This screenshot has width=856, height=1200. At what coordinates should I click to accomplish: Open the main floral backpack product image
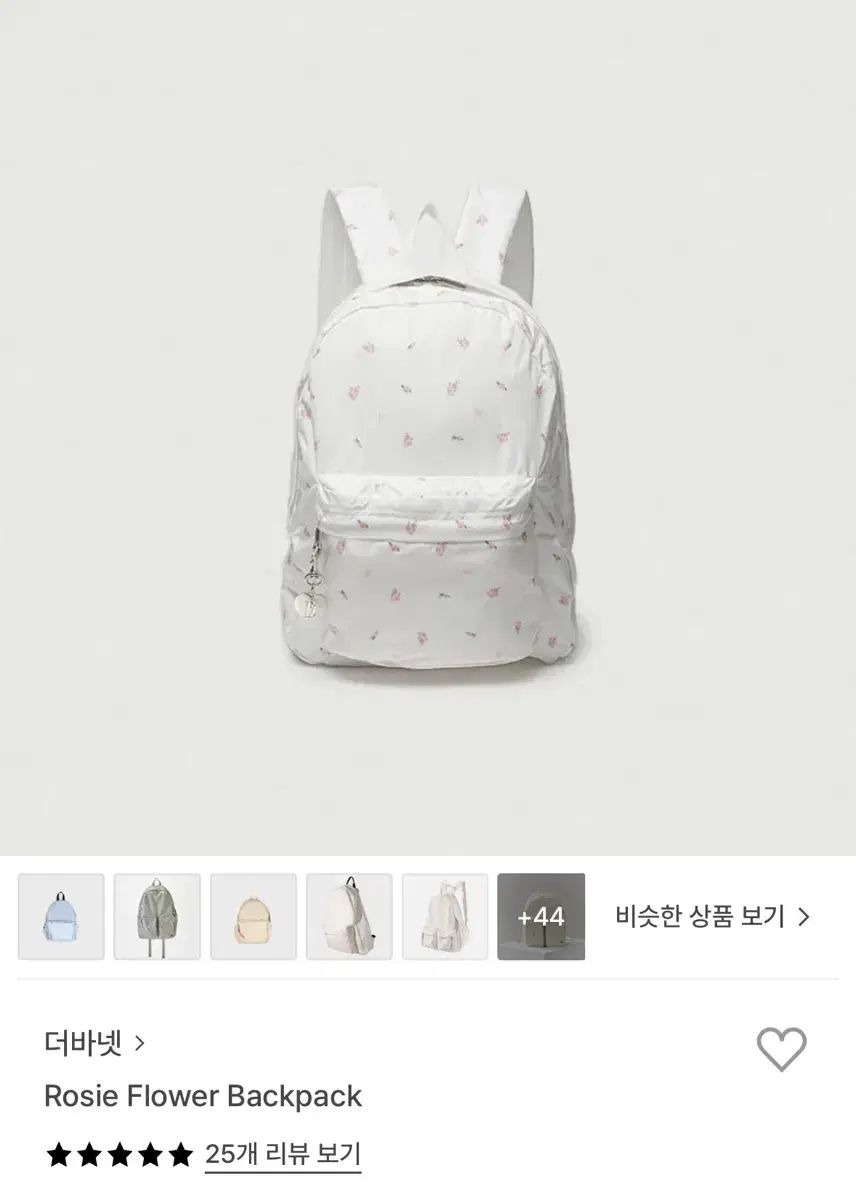pyautogui.click(x=428, y=430)
